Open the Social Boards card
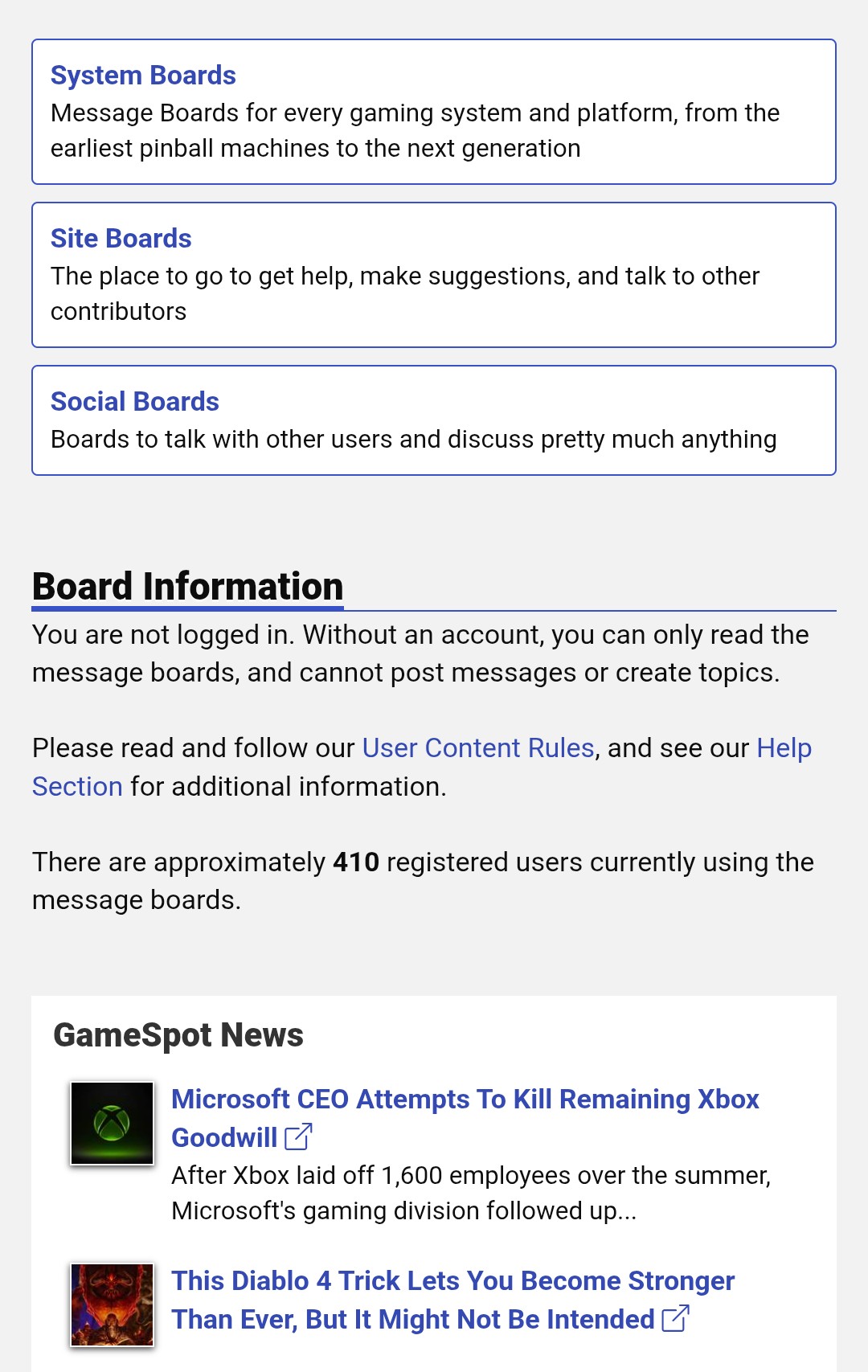Viewport: 868px width, 1372px height. 434,420
